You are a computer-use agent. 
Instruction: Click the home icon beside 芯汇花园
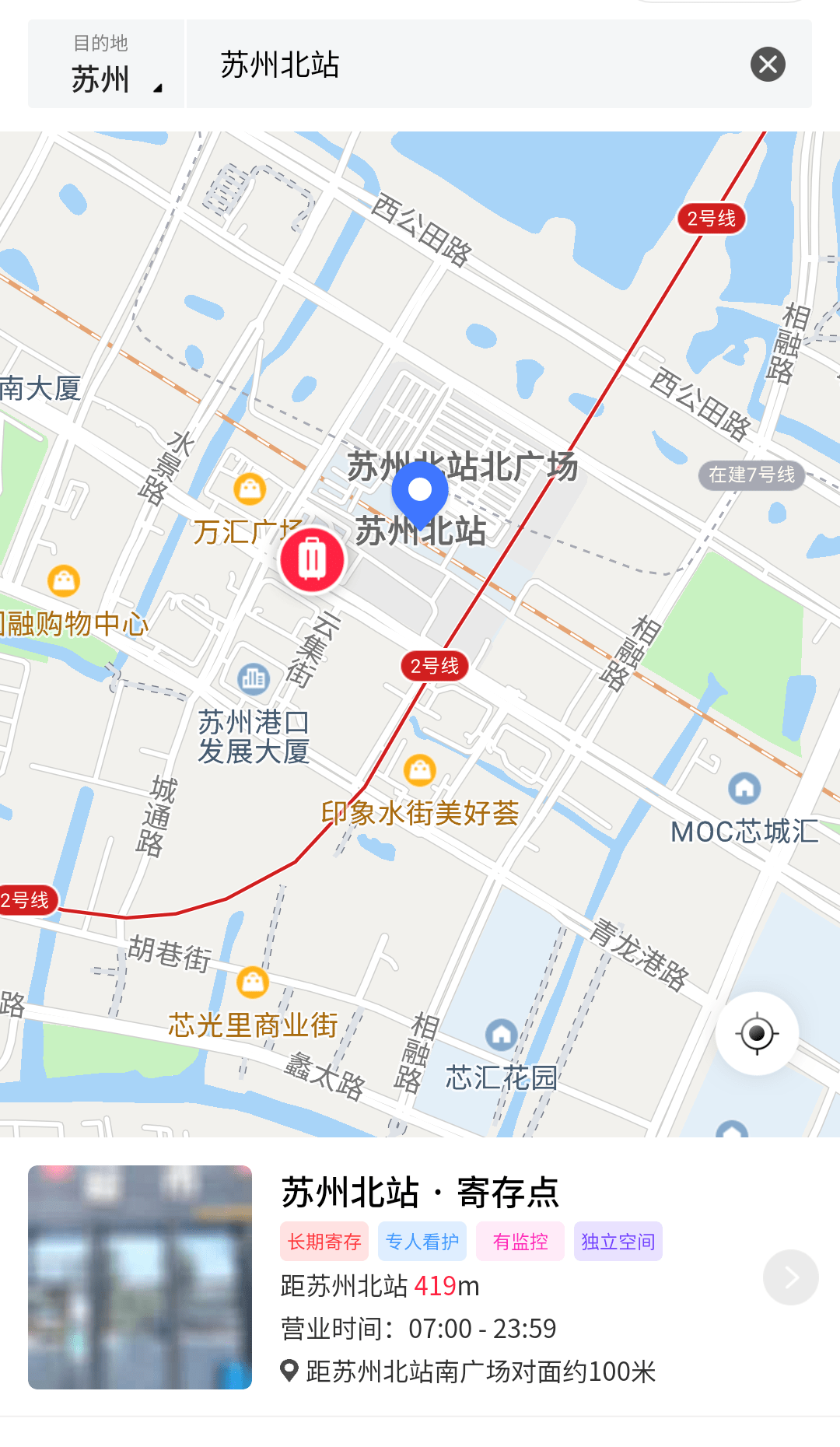pos(500,1036)
